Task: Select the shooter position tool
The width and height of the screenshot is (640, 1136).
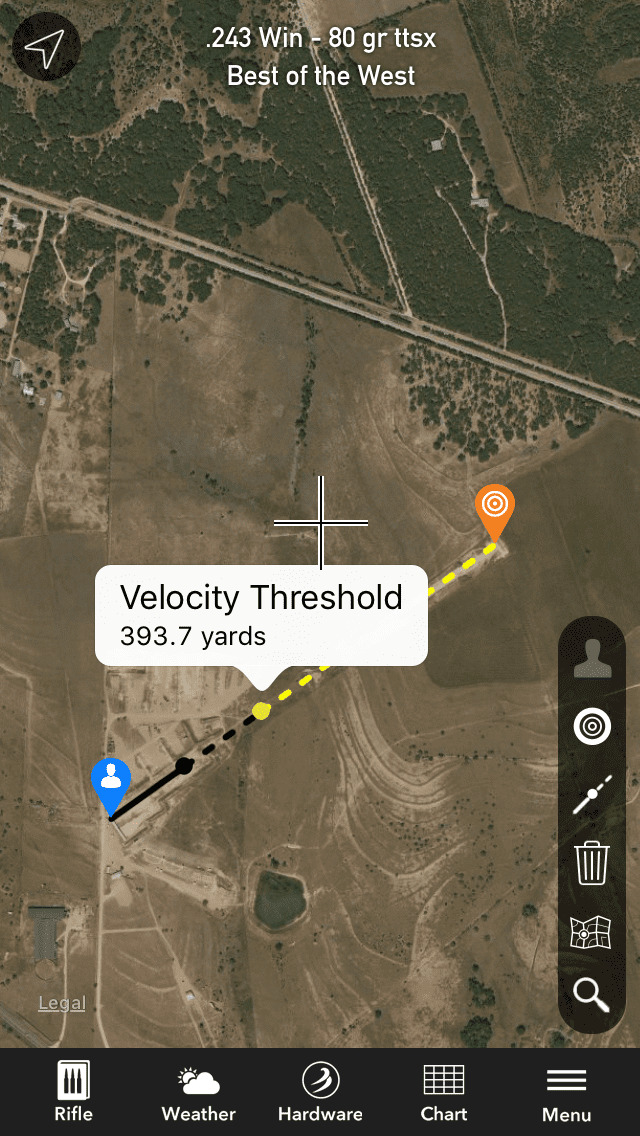Action: click(592, 660)
